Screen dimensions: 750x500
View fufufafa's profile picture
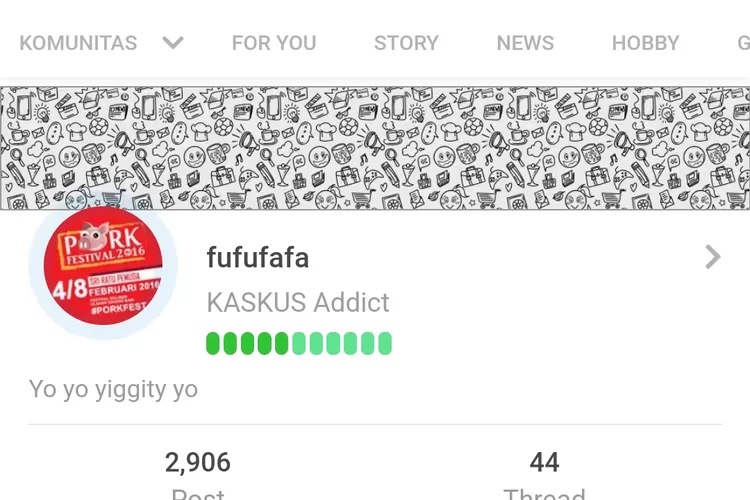point(103,268)
